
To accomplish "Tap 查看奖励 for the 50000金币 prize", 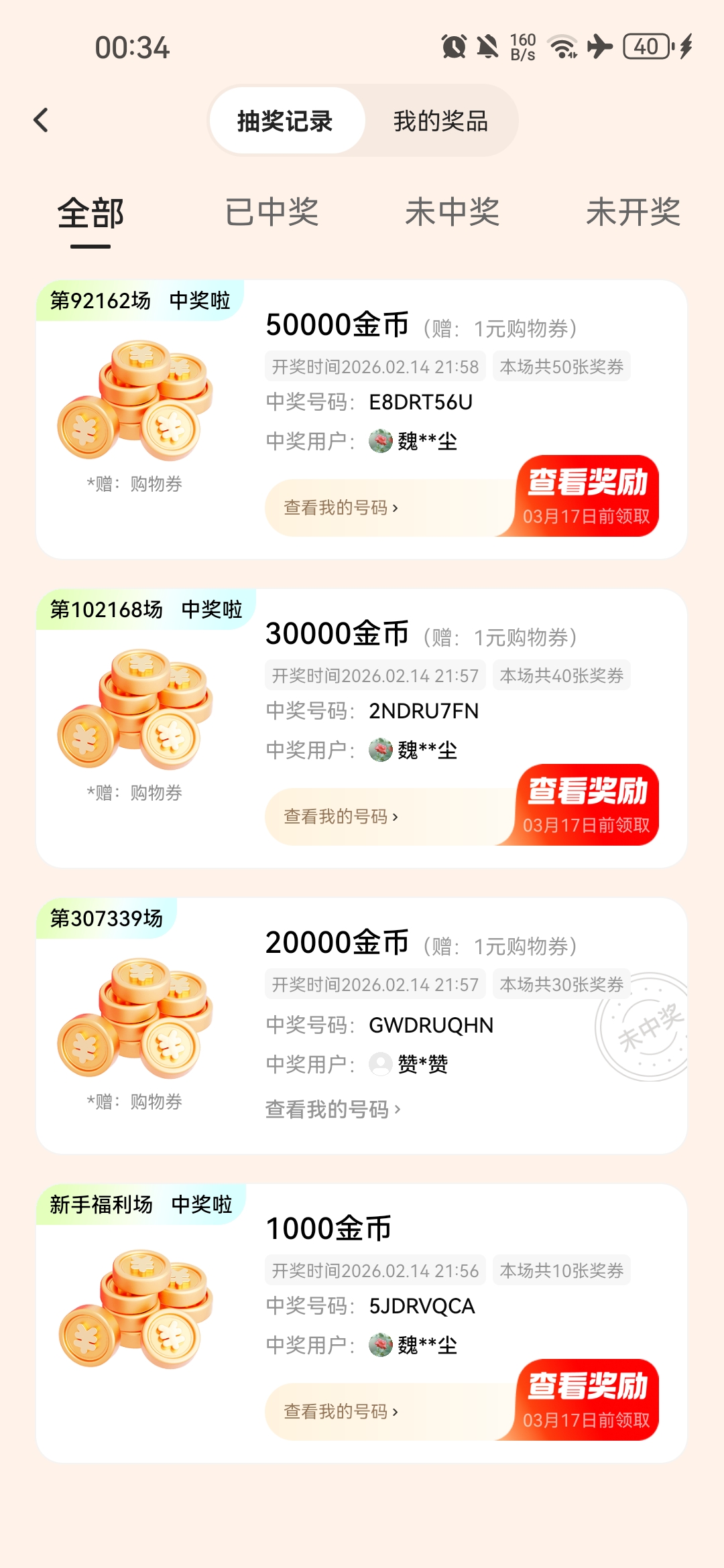I will pos(587,496).
